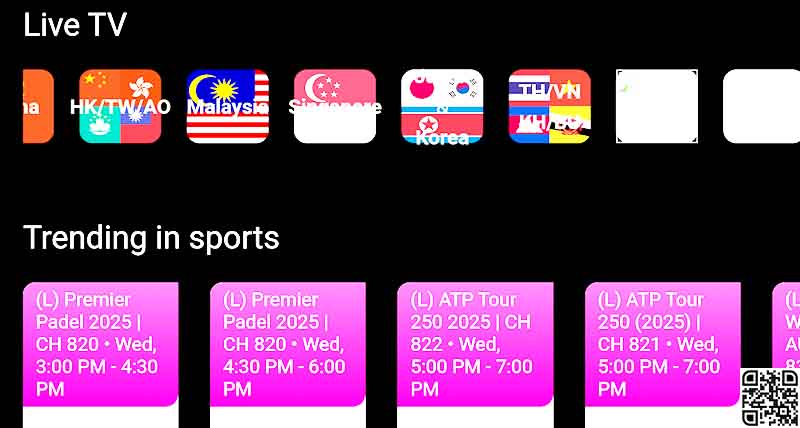The height and width of the screenshot is (428, 800).
Task: View ATP Tour 250 on CH 821
Action: [x=662, y=345]
